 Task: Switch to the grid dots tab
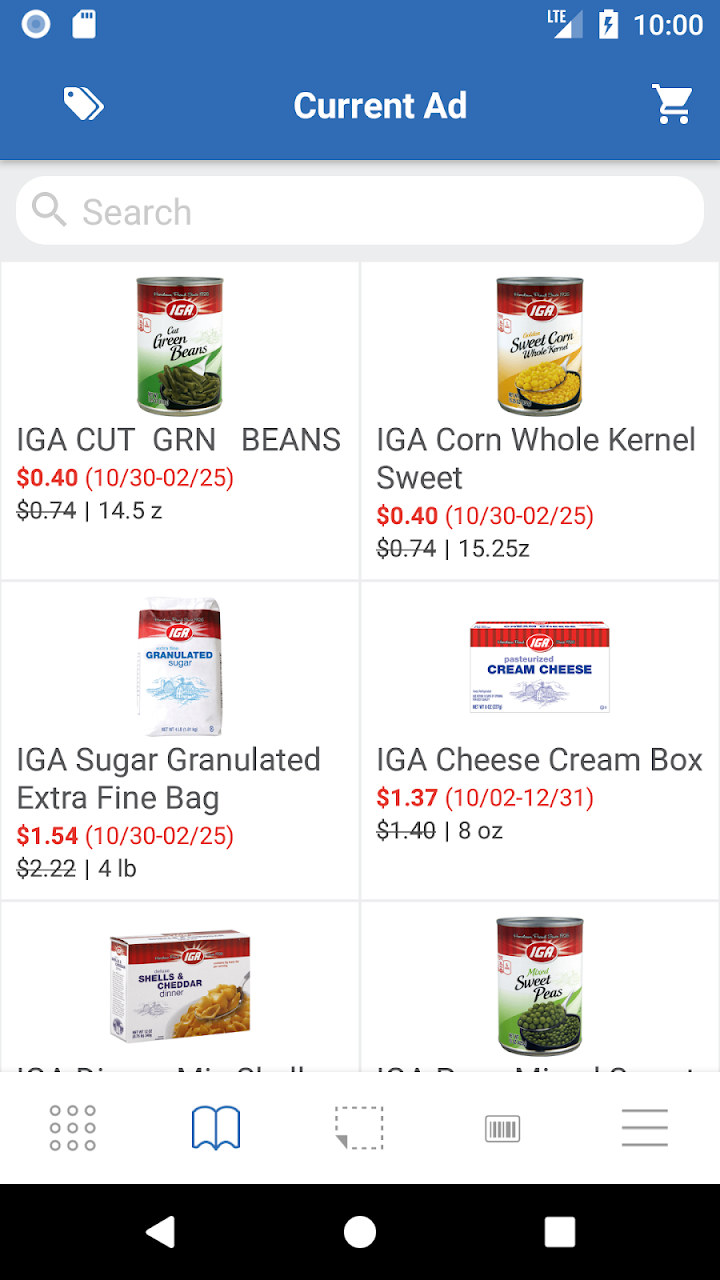tap(73, 1128)
